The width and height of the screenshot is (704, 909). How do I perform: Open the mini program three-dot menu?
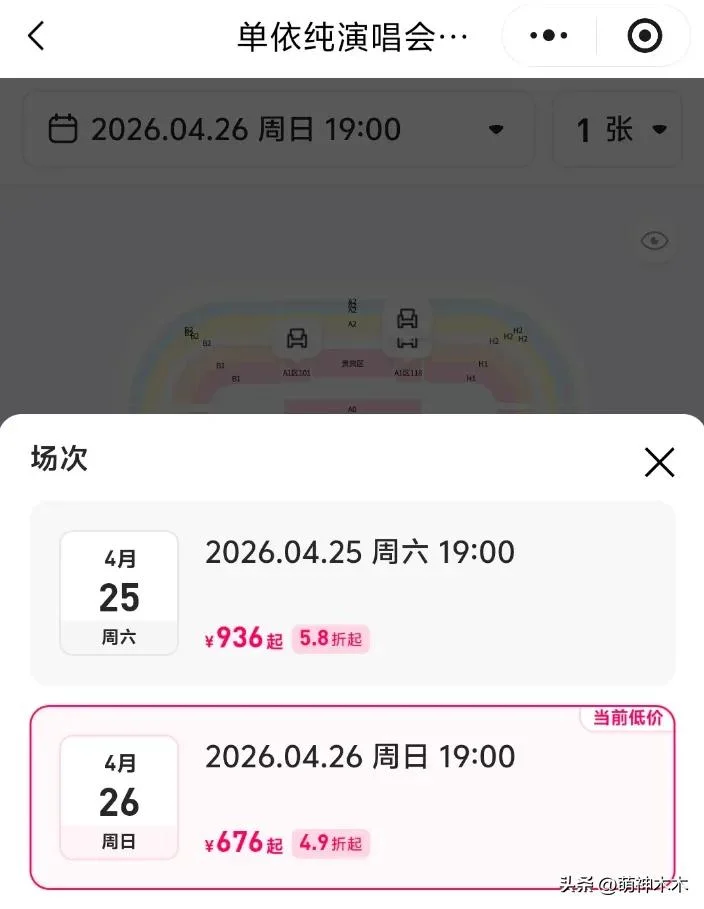click(x=549, y=37)
